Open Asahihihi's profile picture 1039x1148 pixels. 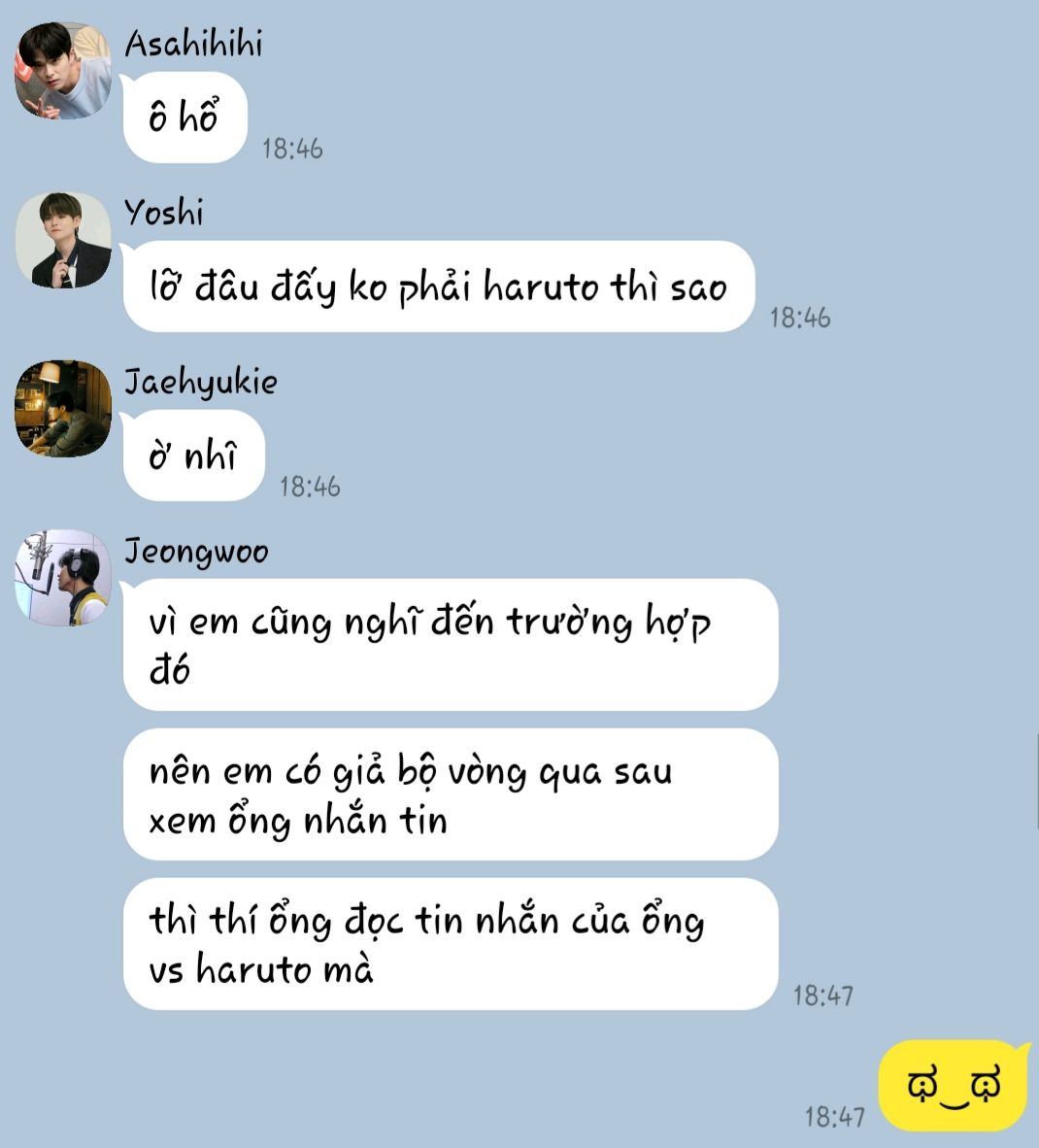coord(63,71)
